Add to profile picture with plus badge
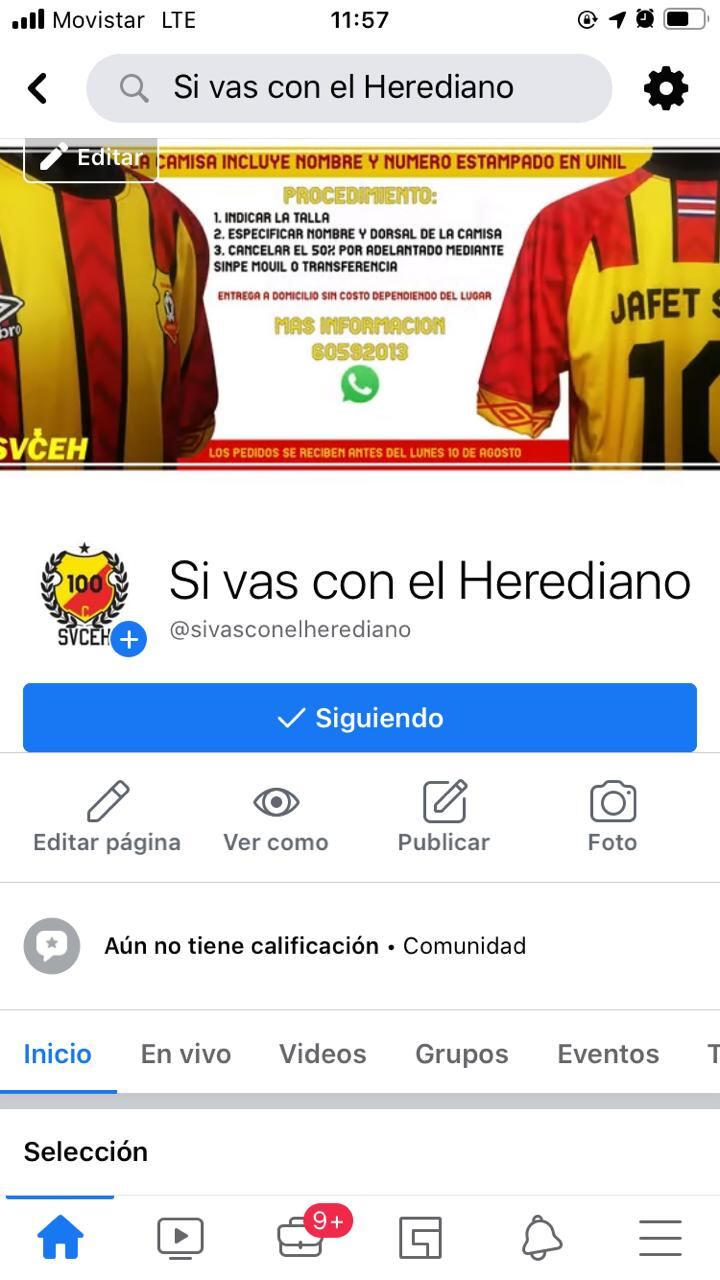Viewport: 720px width, 1280px height. [129, 639]
